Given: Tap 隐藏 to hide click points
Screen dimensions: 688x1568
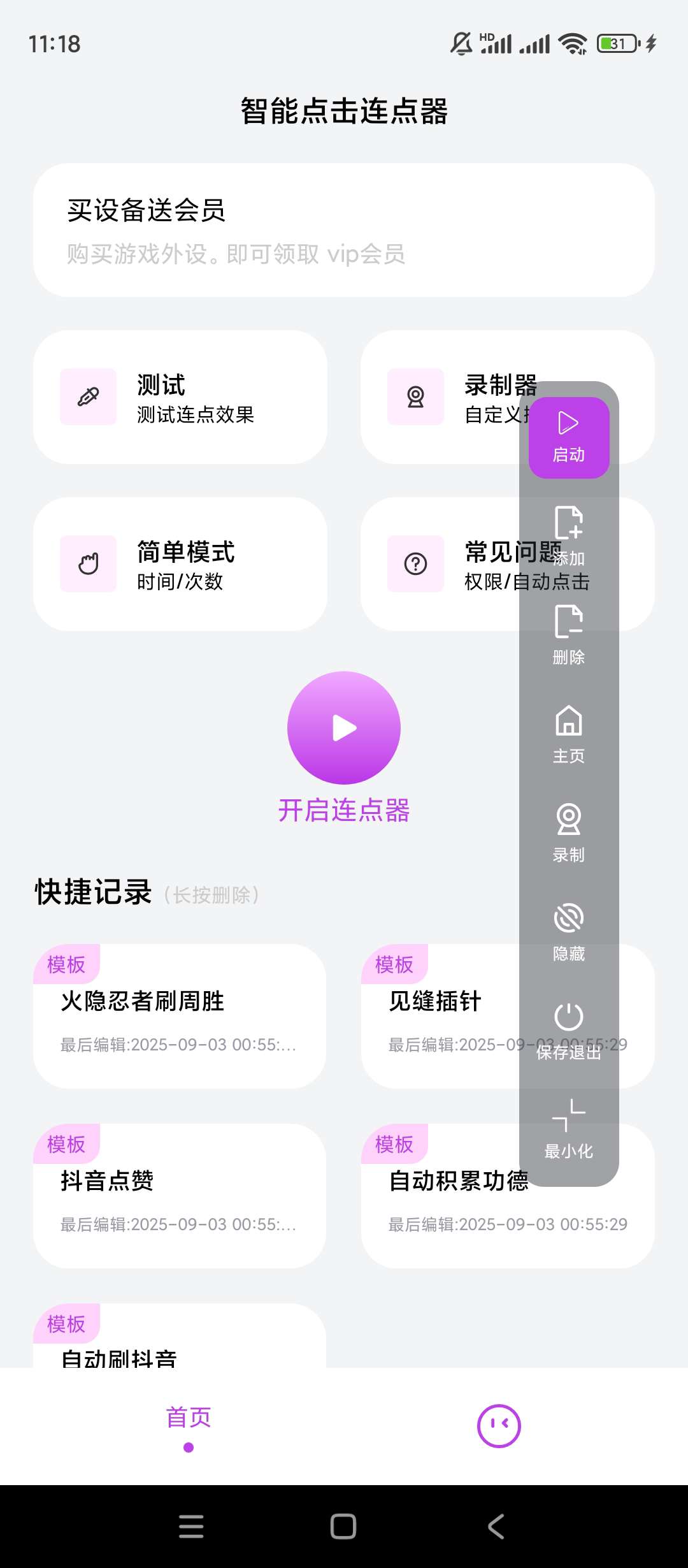Looking at the screenshot, I should tap(569, 931).
